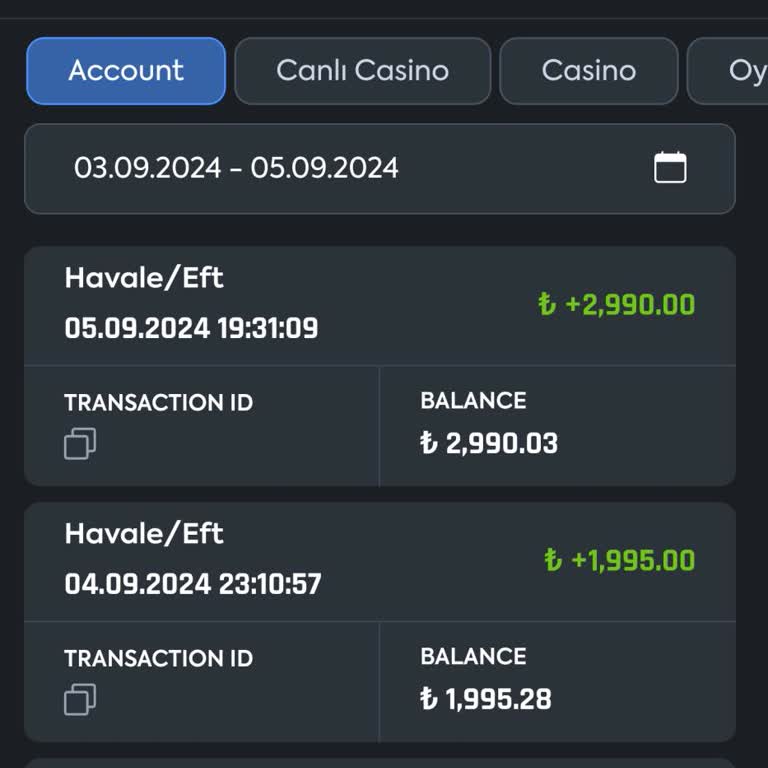768x768 pixels.
Task: Copy transaction ID of 05.09.2024 transfer
Action: (x=80, y=443)
